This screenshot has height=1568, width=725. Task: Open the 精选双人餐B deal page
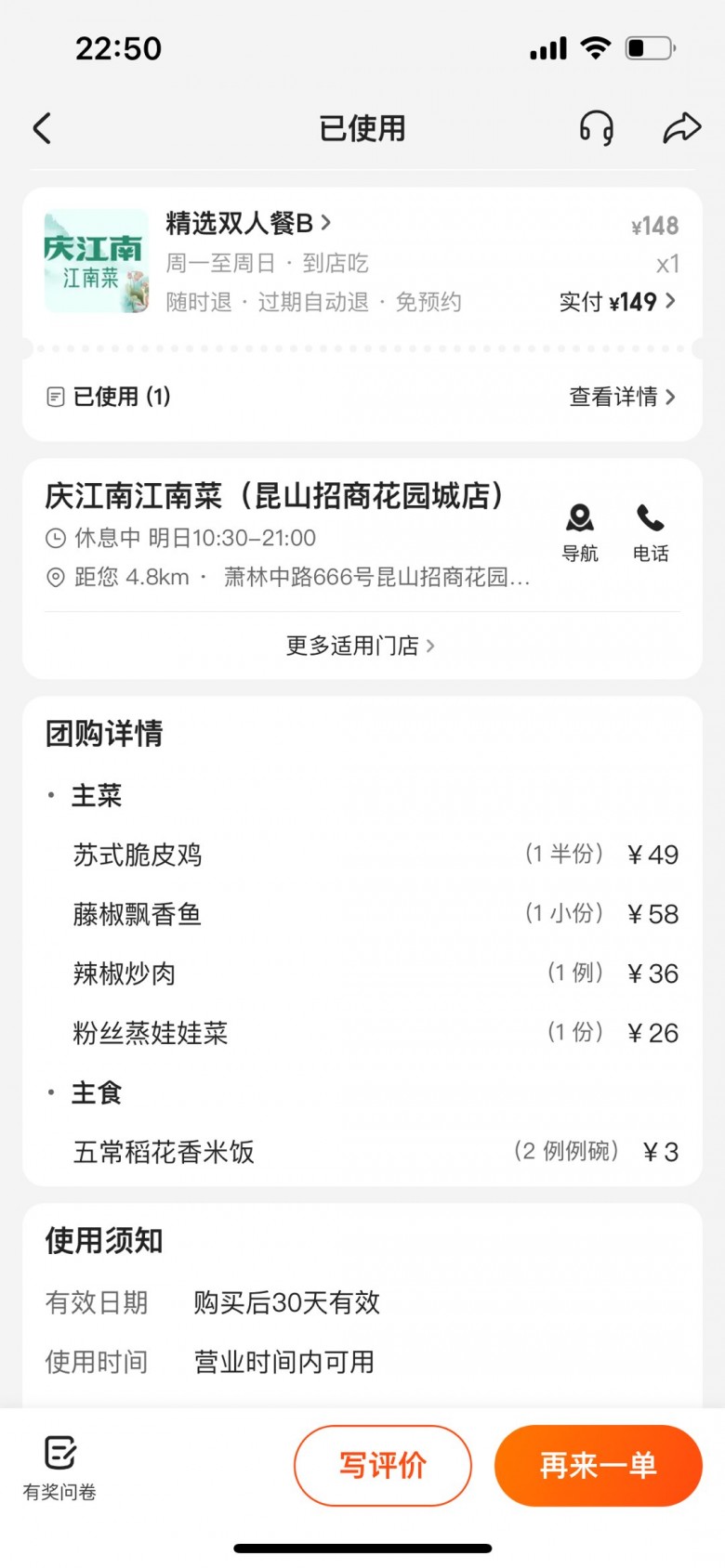(248, 223)
